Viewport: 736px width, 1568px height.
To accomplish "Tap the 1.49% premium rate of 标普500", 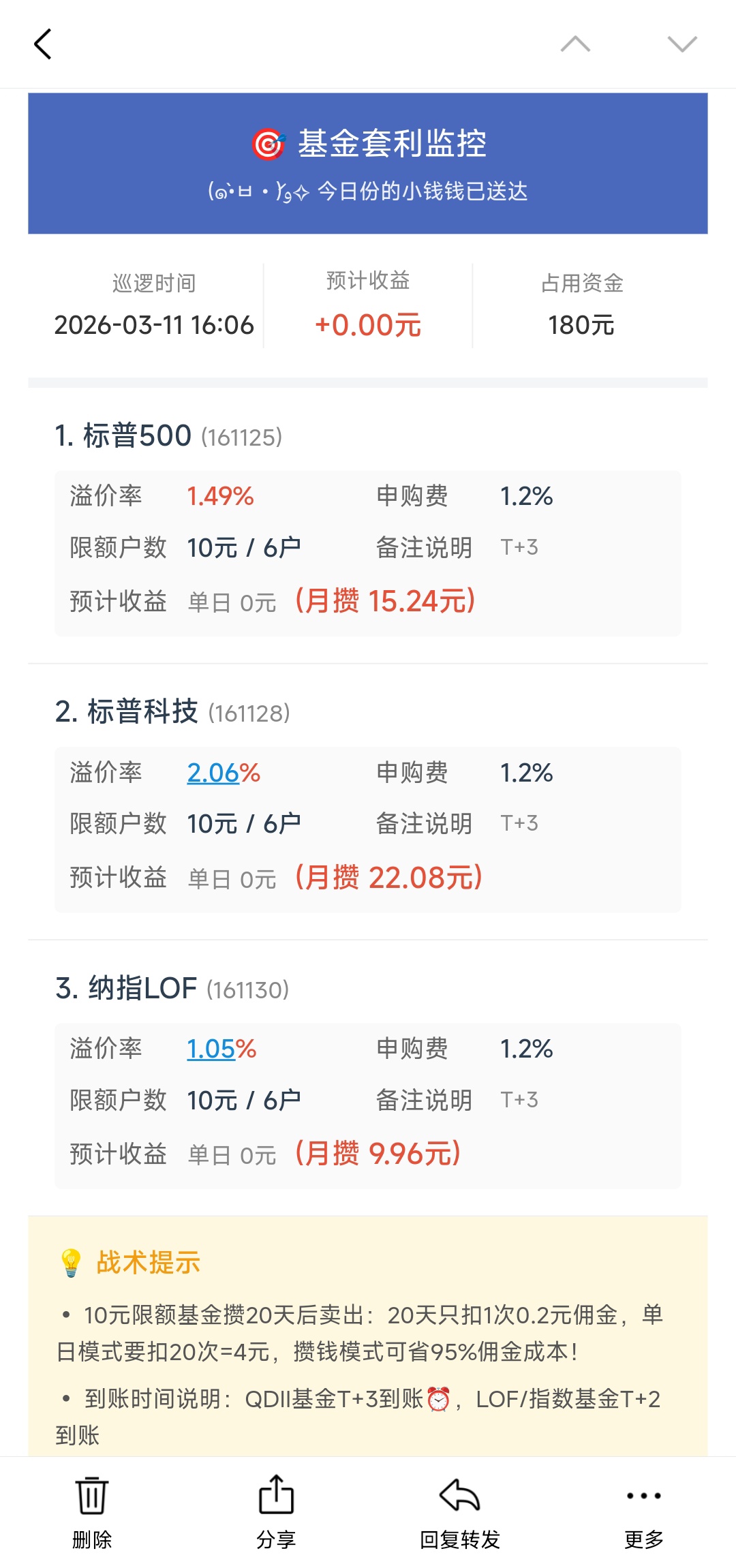I will point(219,497).
